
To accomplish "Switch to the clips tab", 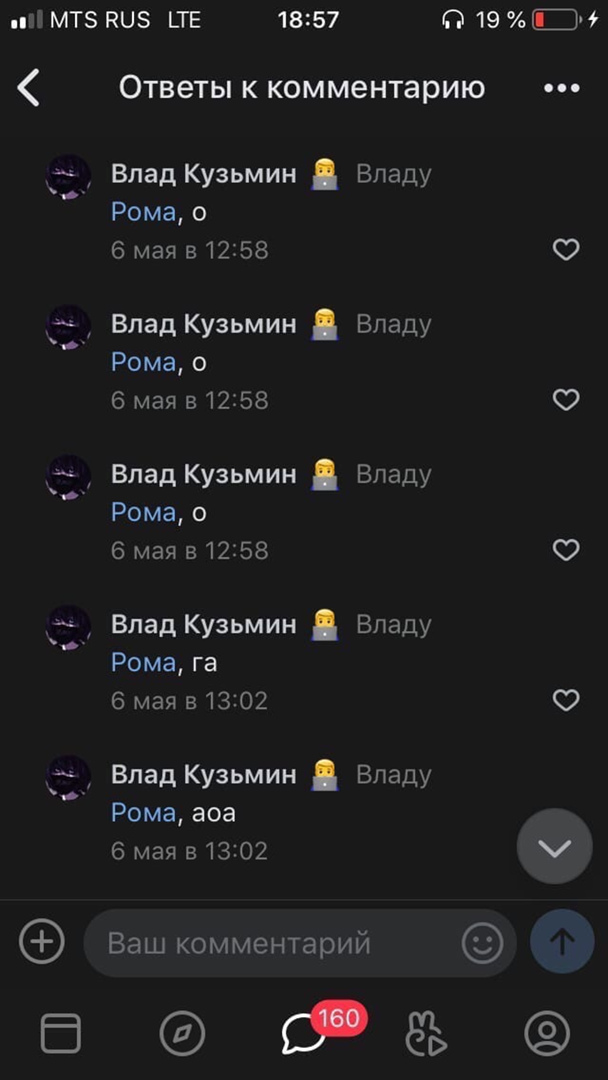I will pos(426,1033).
